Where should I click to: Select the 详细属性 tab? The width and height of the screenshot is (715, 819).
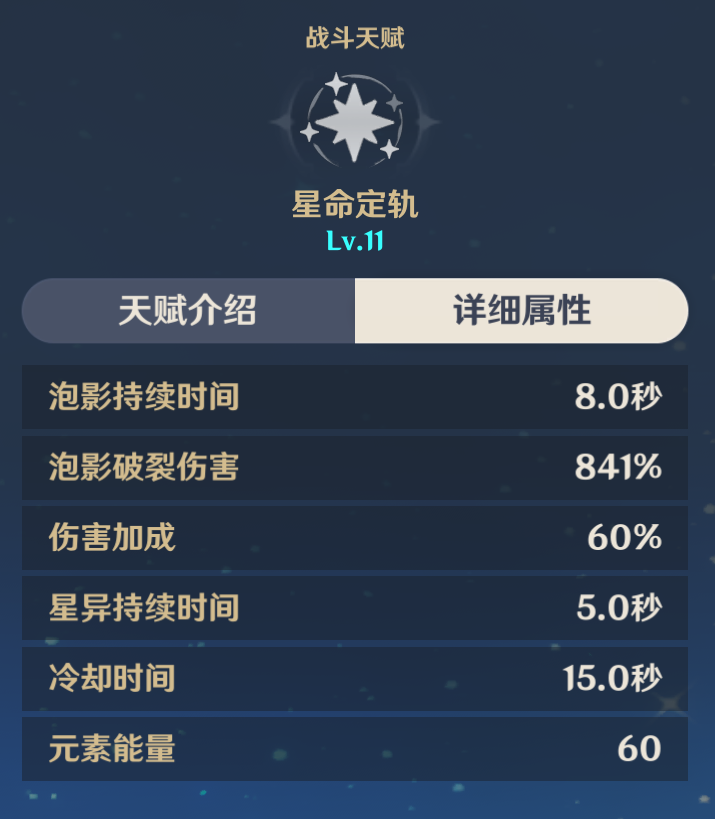click(521, 311)
